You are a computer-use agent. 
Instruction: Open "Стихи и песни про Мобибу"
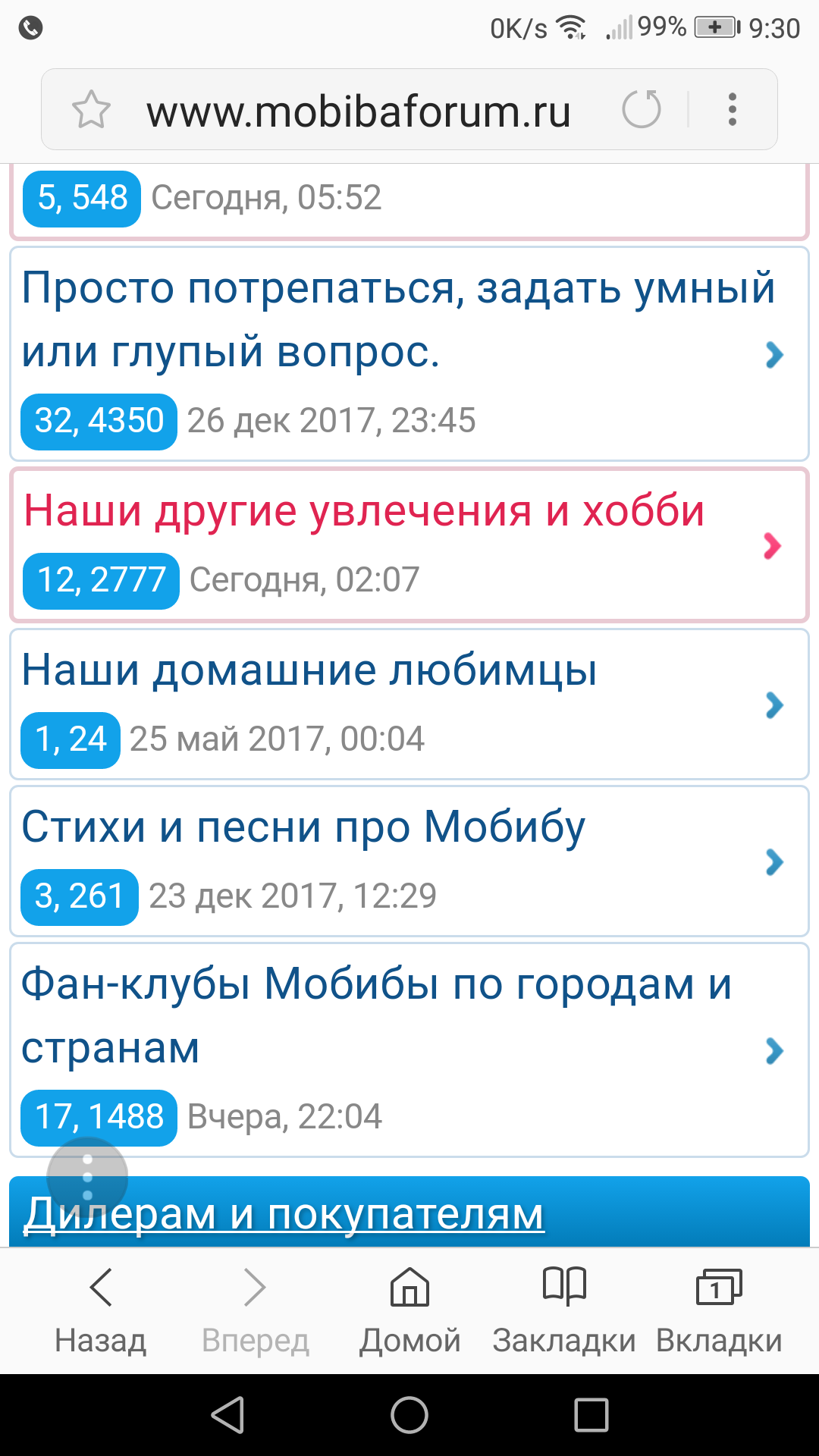(303, 827)
